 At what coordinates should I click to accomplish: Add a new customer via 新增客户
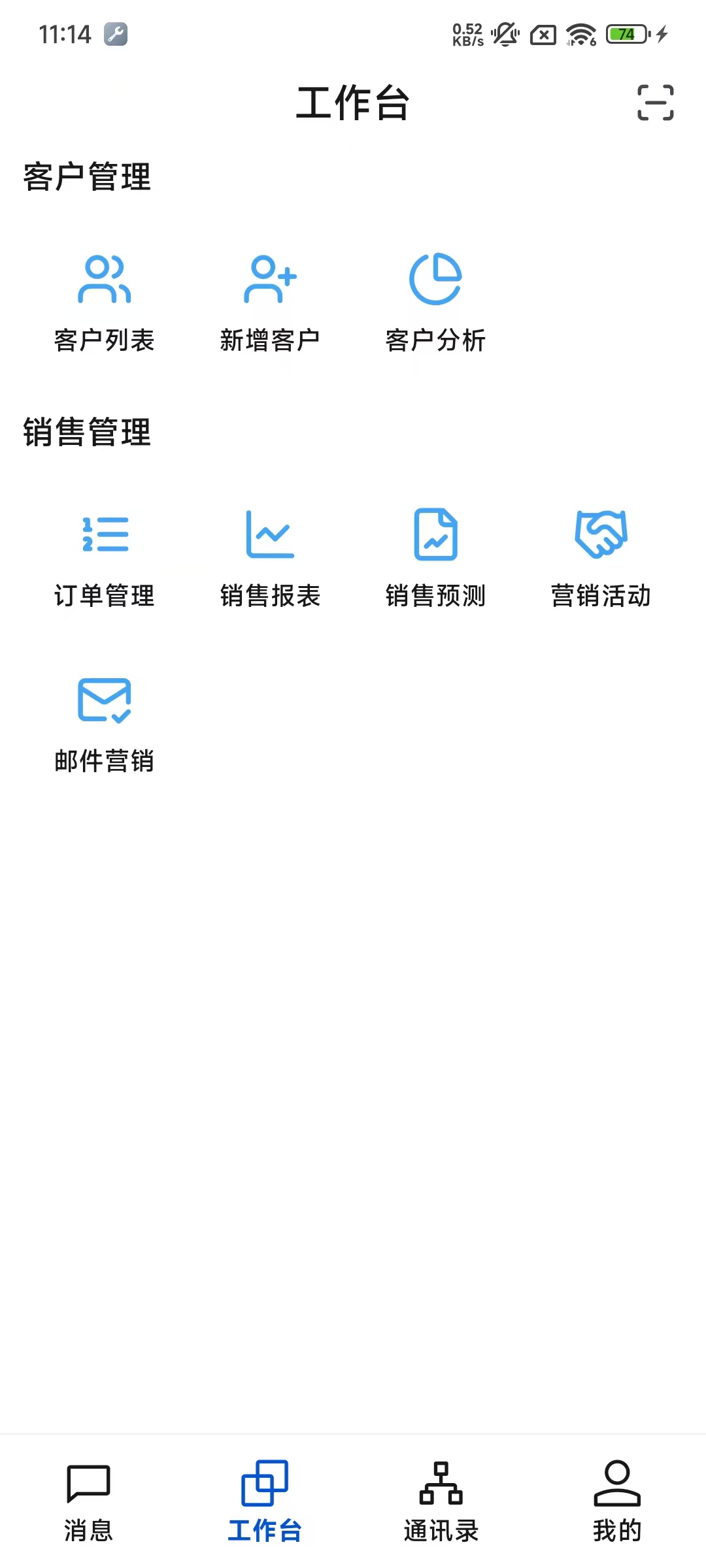tap(270, 302)
